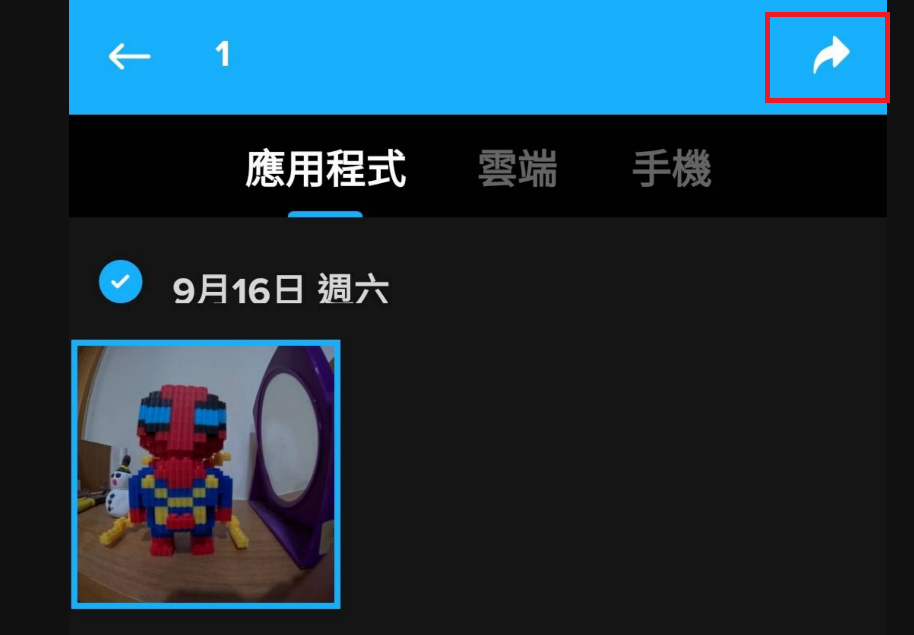
Task: Tap the selected Spider-Man brick figure photo
Action: point(206,474)
